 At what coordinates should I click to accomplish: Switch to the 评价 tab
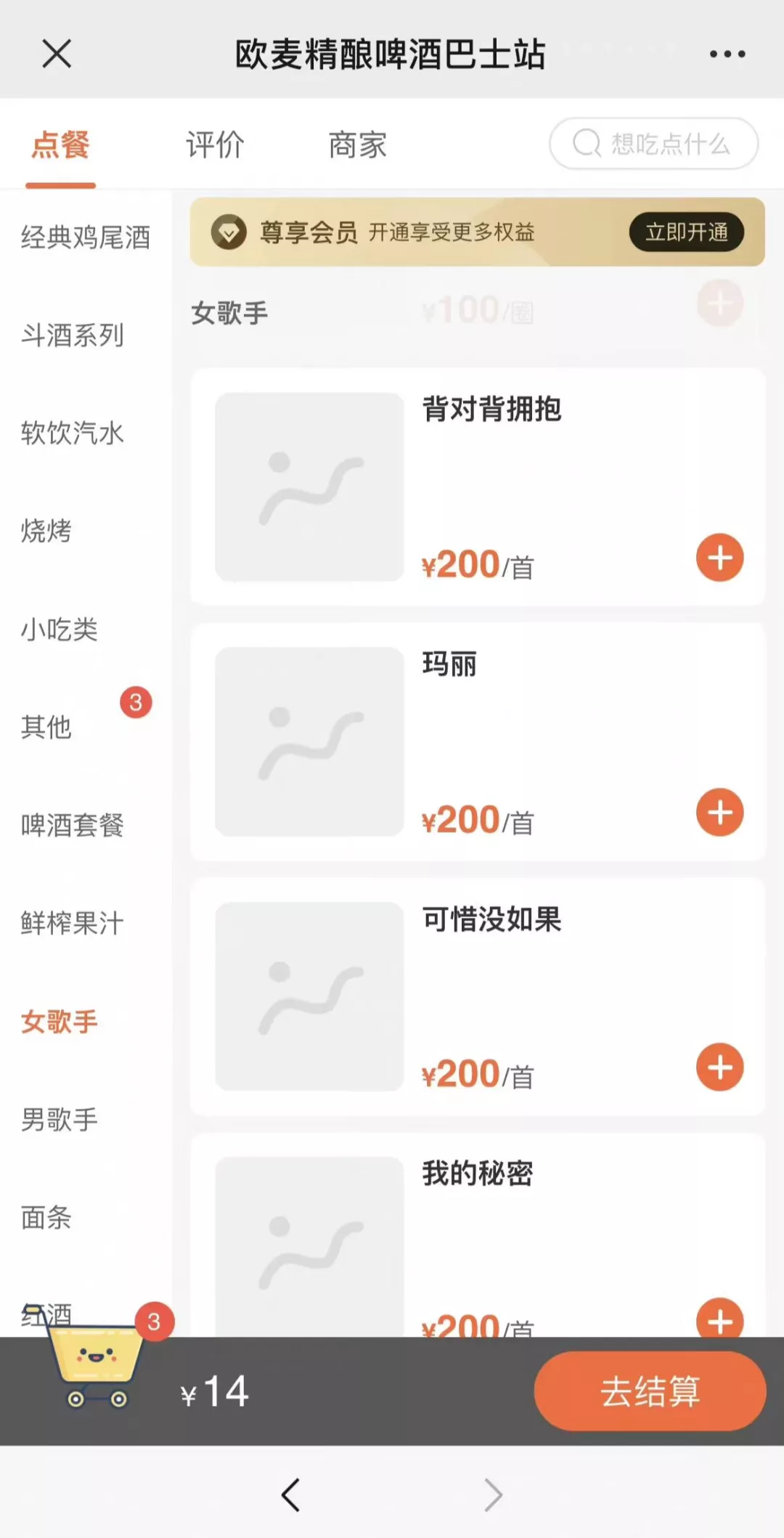coord(215,145)
